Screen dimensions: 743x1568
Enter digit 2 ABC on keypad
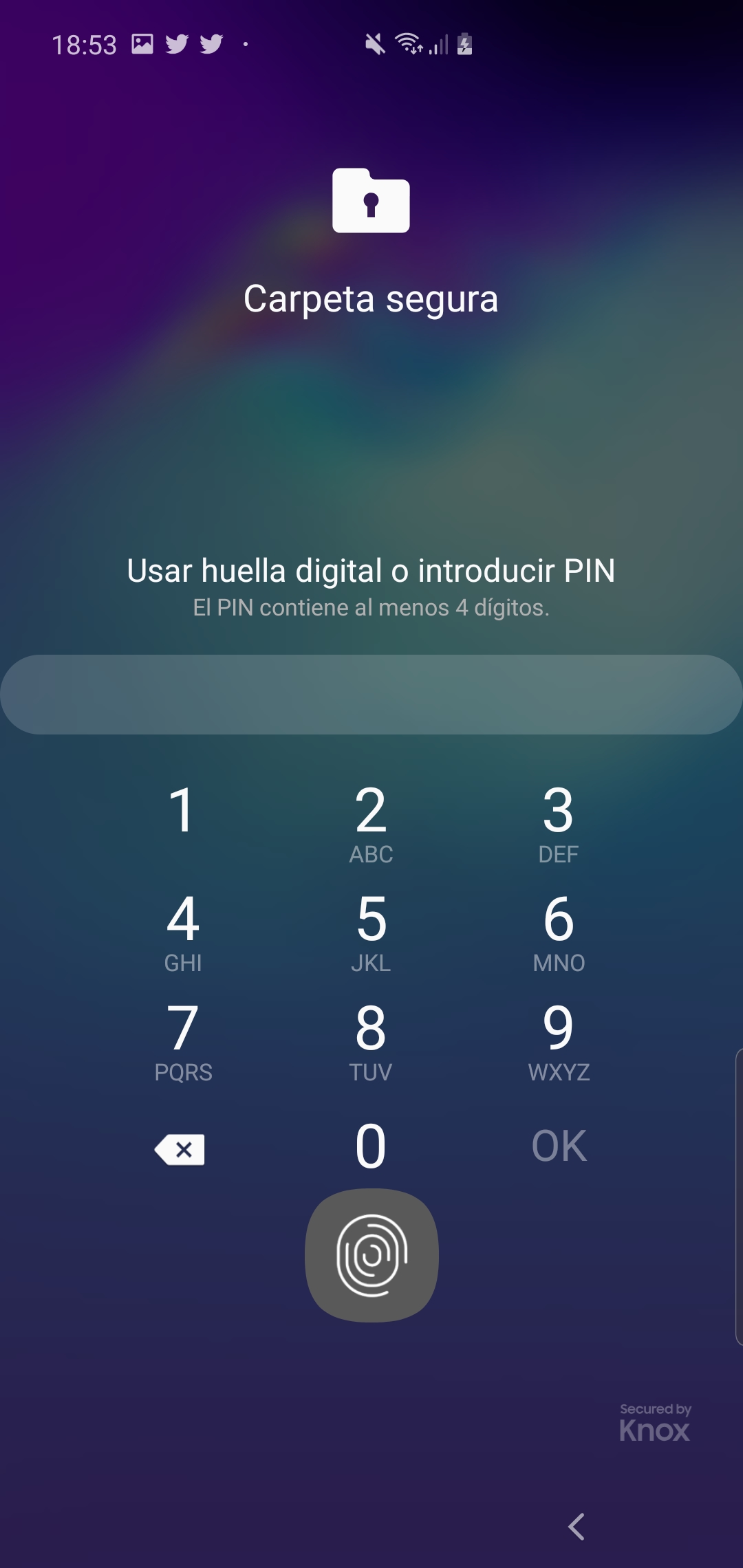click(x=371, y=823)
